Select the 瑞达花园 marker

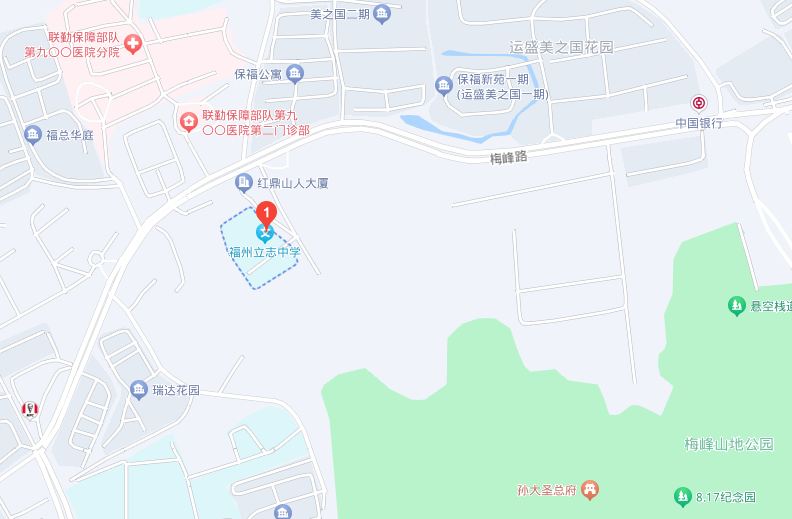point(139,389)
